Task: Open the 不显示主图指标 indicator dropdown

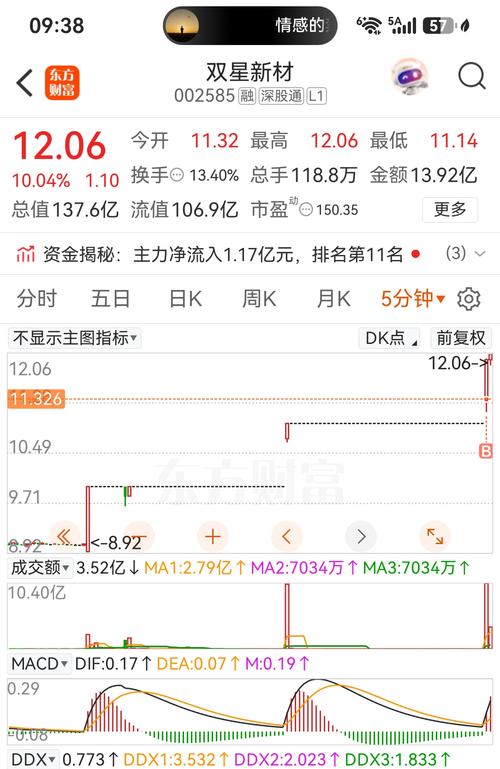Action: point(75,338)
